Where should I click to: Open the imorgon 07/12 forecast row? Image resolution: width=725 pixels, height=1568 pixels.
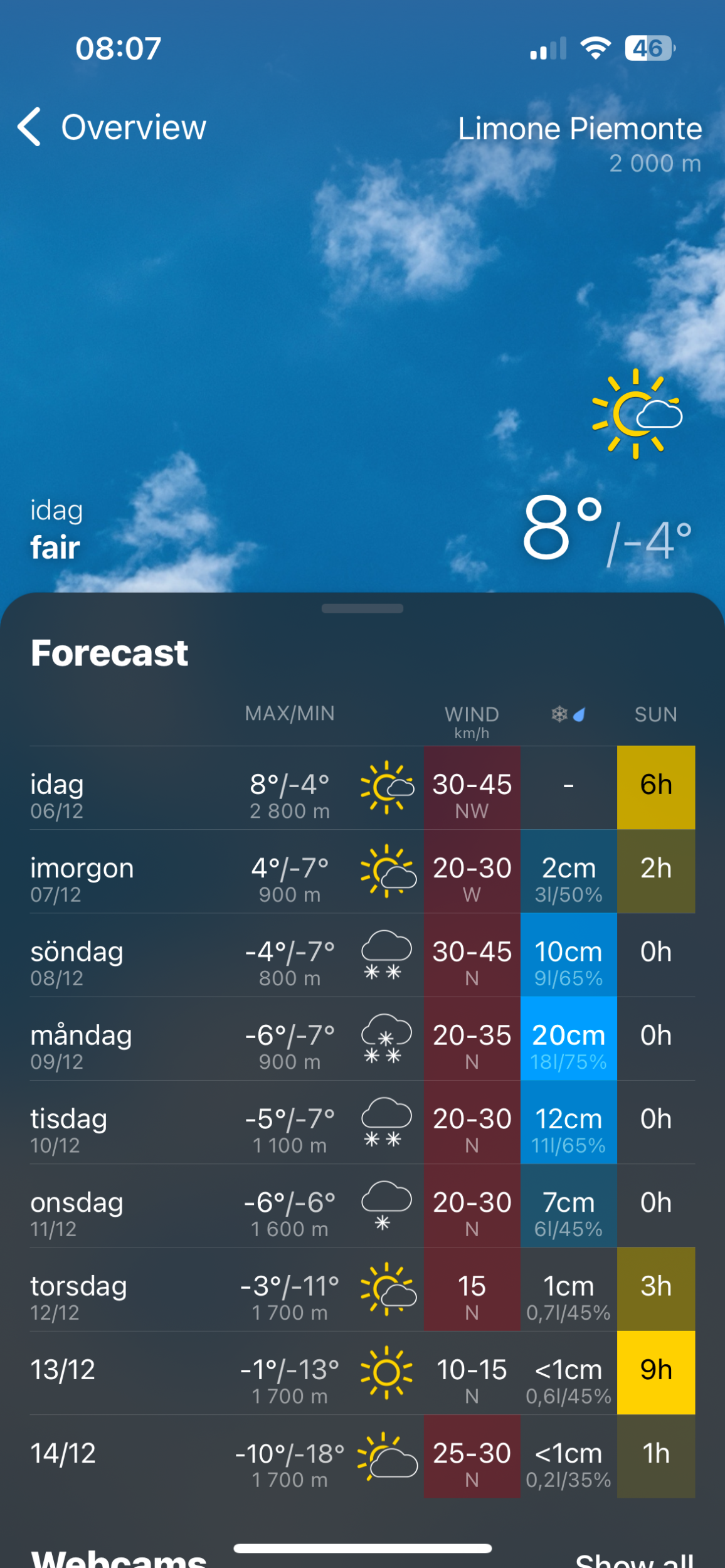pos(362,871)
